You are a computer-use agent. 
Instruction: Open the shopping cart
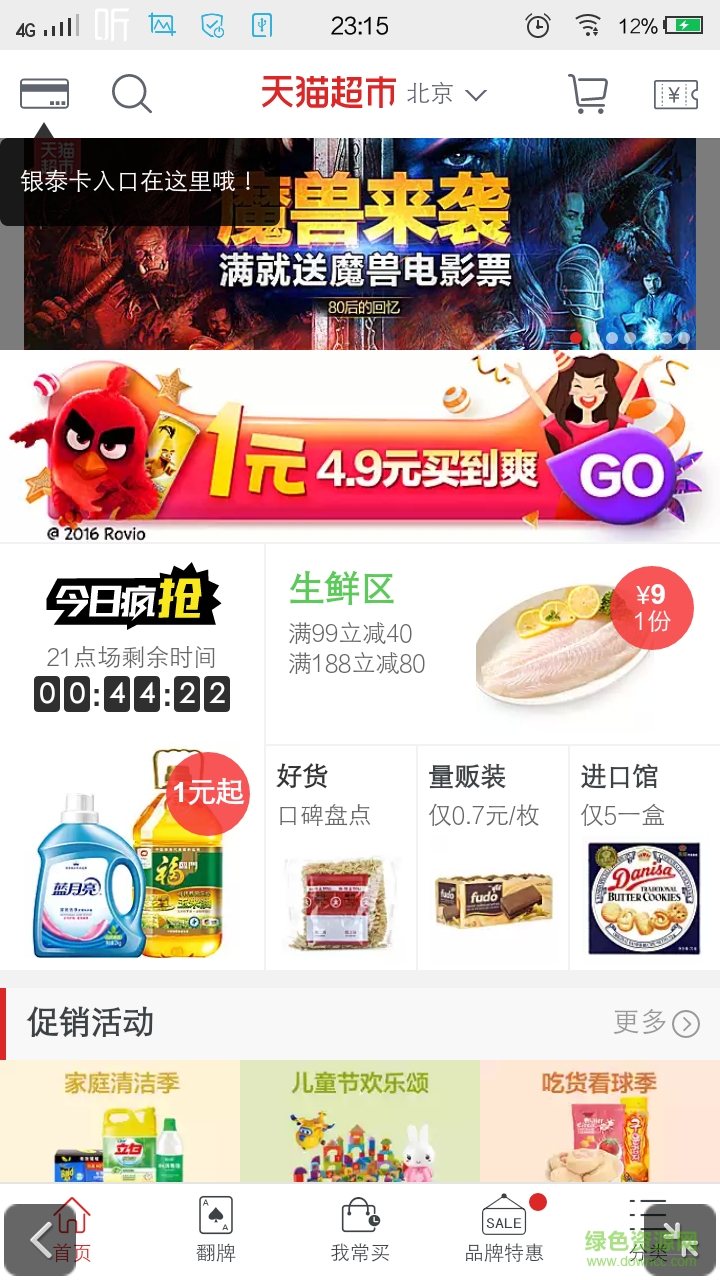(x=588, y=92)
